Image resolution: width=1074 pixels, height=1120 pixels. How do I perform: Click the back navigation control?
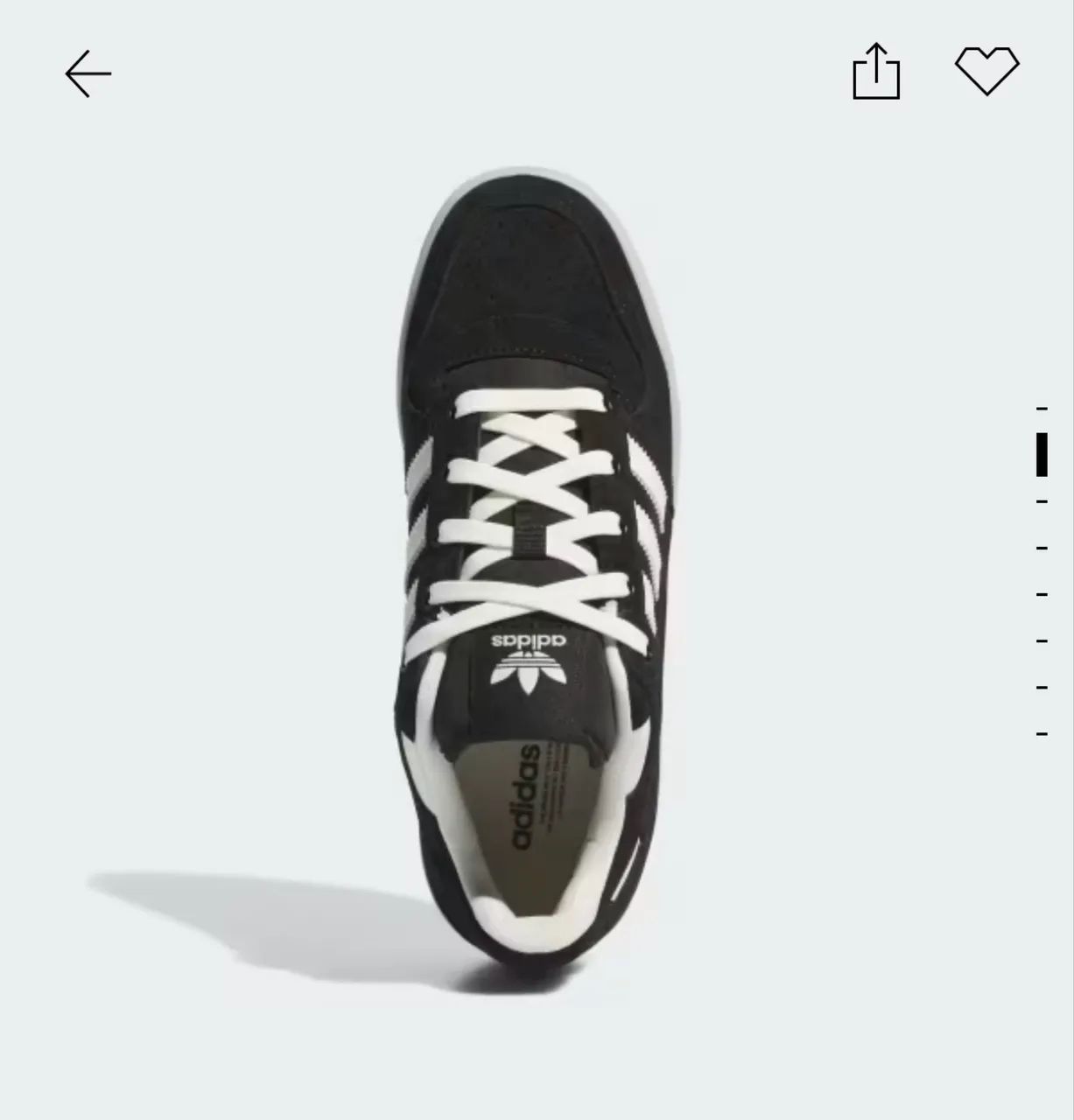(x=87, y=73)
